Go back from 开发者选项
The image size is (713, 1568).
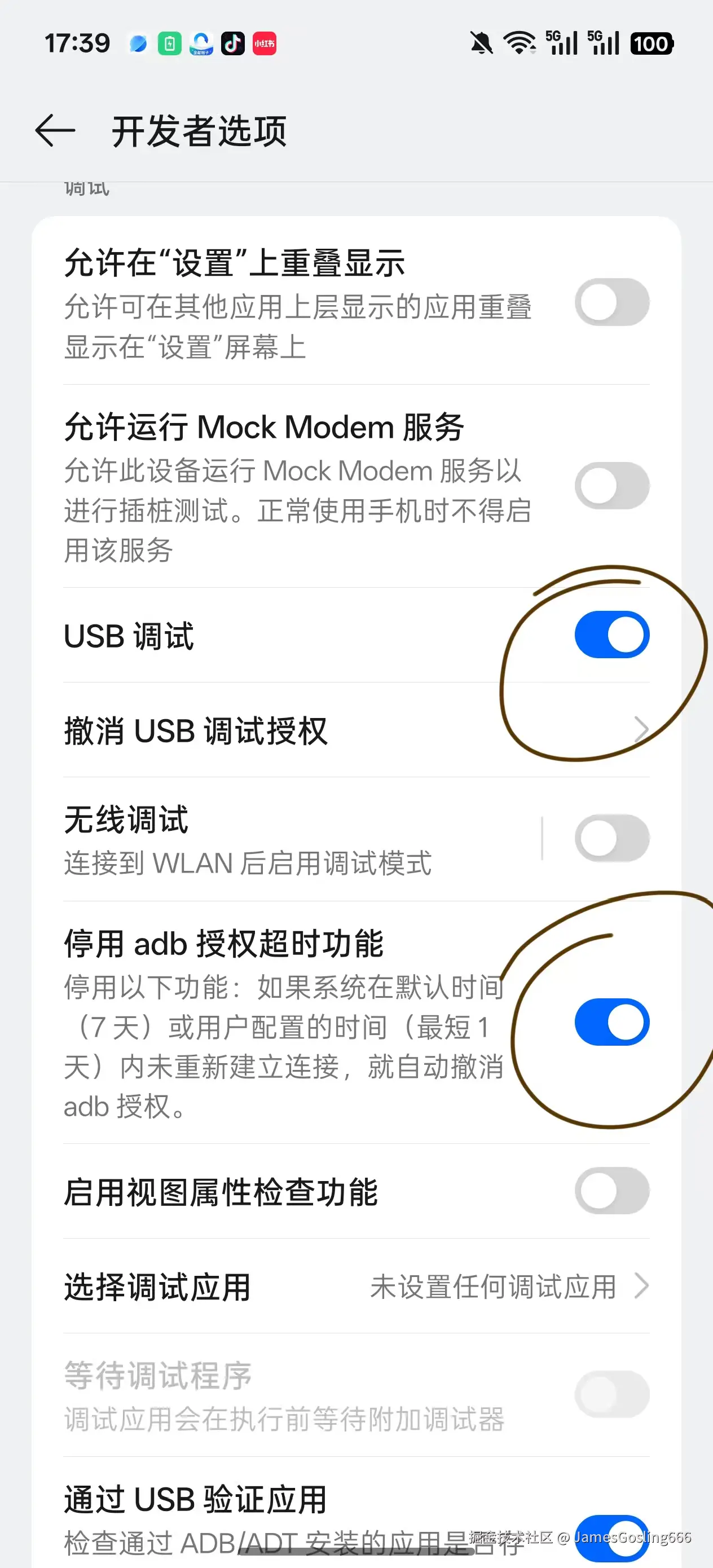(55, 130)
